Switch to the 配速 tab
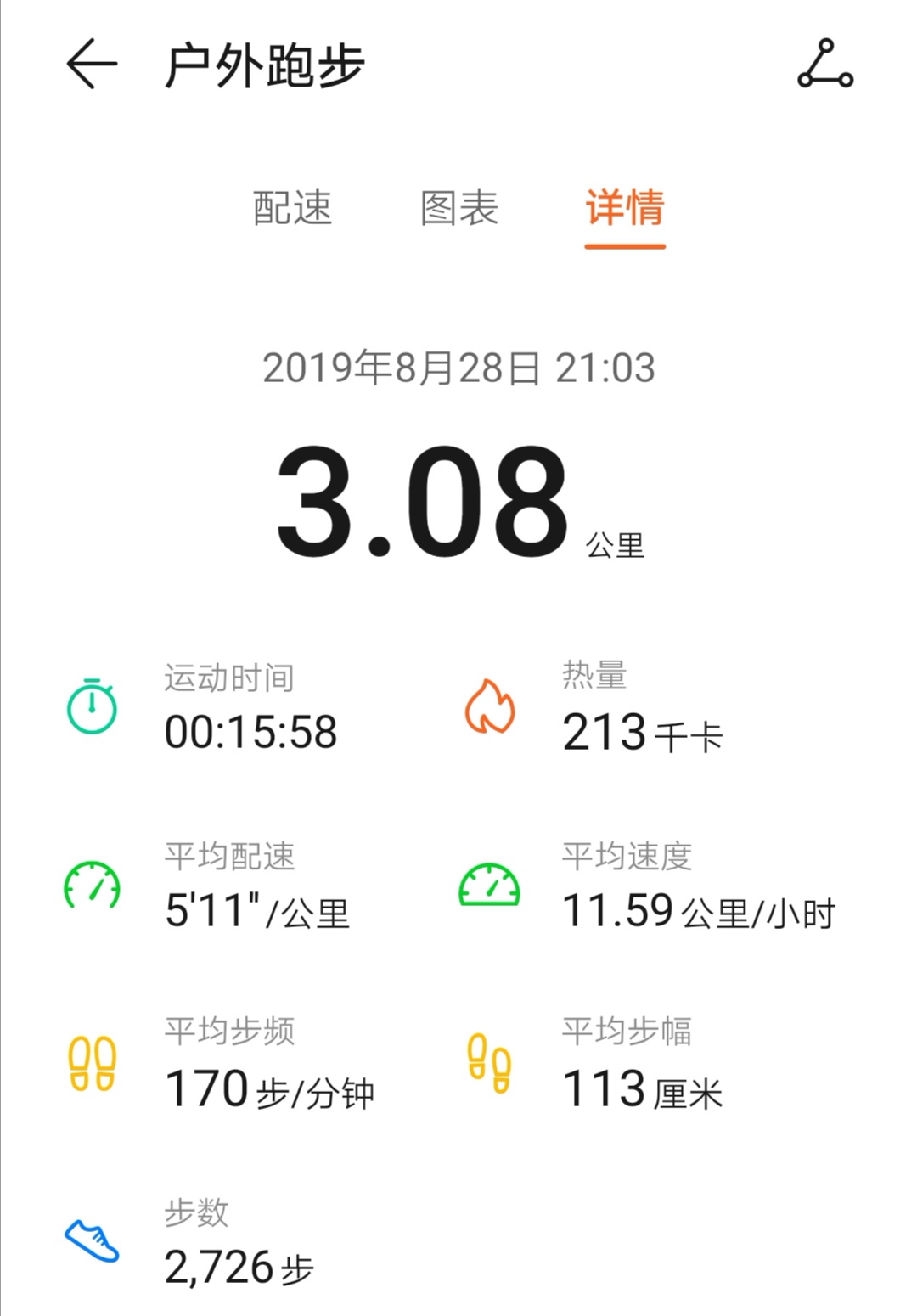 tap(293, 208)
